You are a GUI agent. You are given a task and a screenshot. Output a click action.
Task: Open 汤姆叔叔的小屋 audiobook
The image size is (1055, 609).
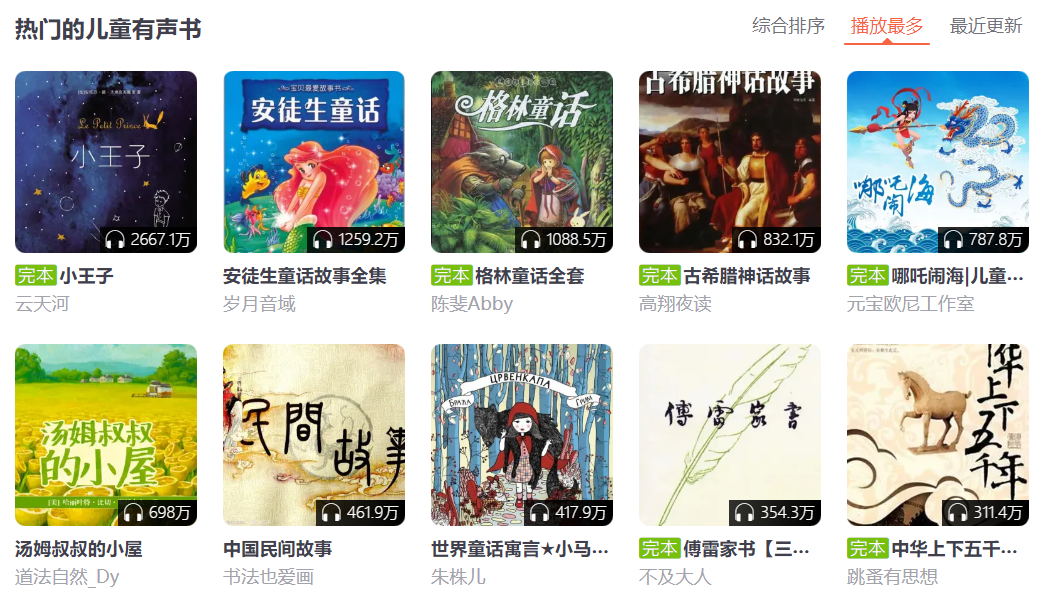(x=106, y=435)
